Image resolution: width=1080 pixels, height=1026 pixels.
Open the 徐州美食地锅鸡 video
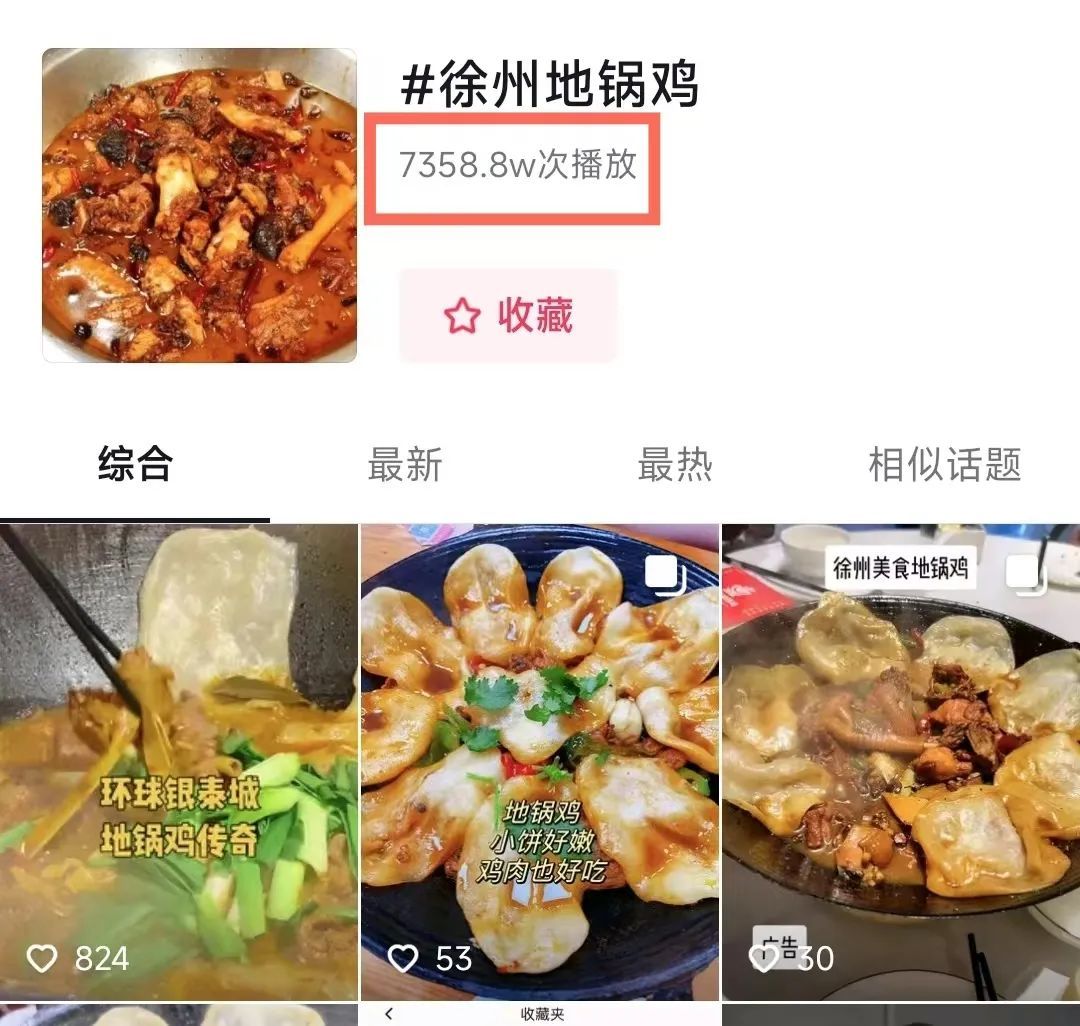point(900,760)
